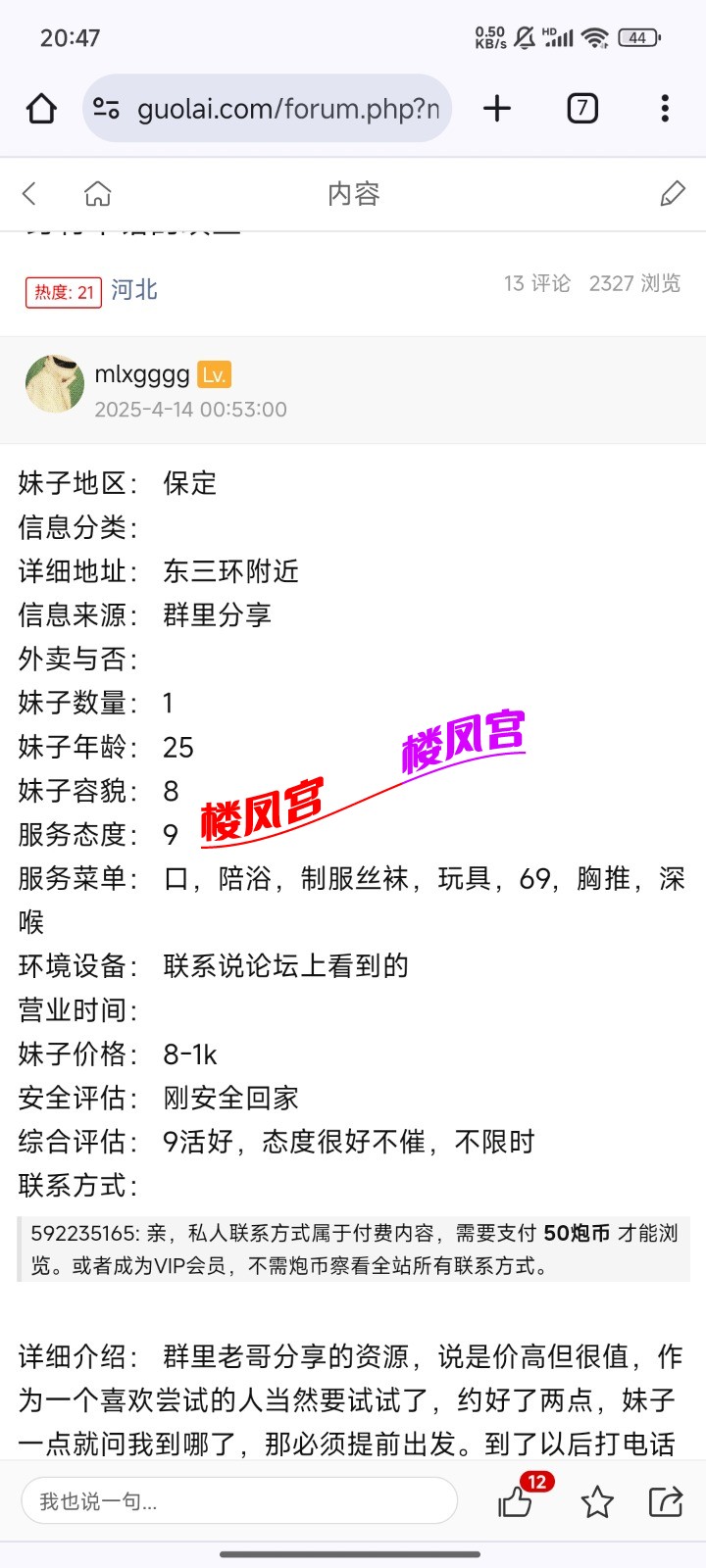This screenshot has height=1568, width=706.
Task: Like the post with thumbs-up icon
Action: (x=516, y=1501)
